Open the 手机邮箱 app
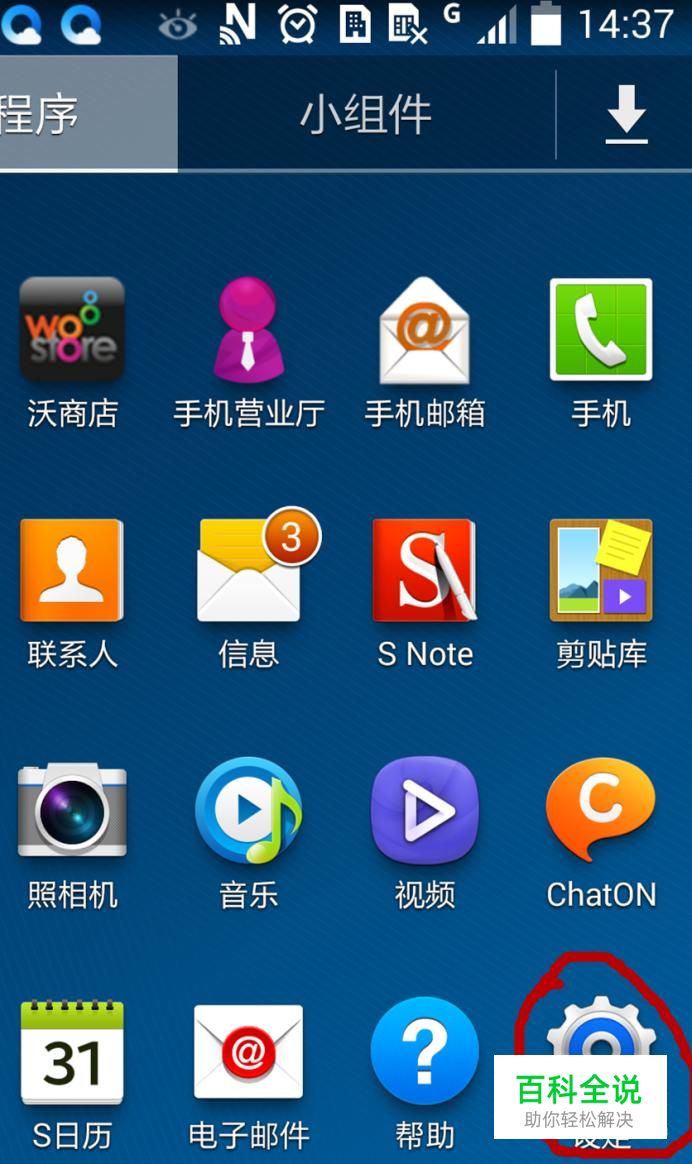Image resolution: width=692 pixels, height=1164 pixels. pyautogui.click(x=424, y=331)
